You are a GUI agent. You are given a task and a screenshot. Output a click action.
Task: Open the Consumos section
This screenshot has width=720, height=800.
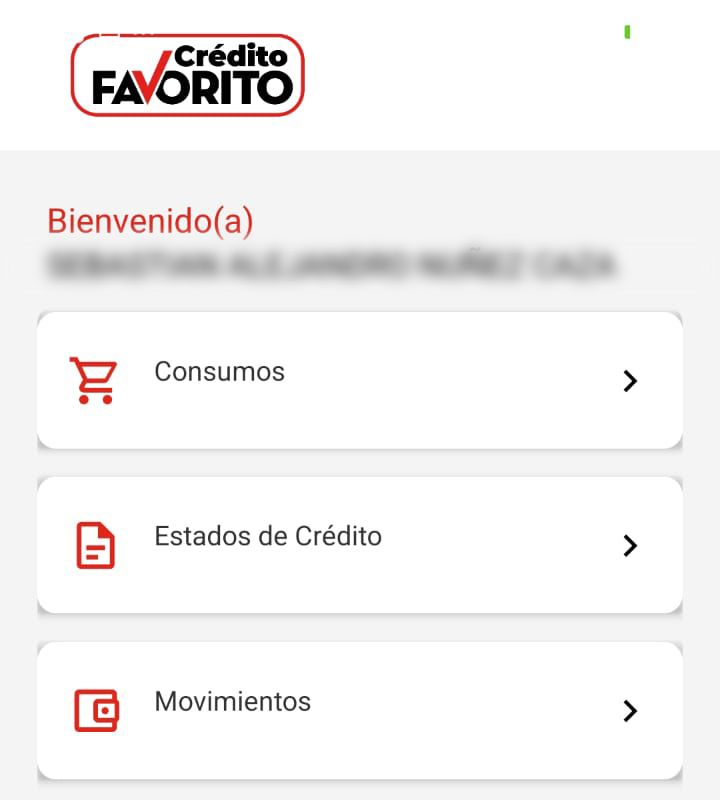coord(360,380)
